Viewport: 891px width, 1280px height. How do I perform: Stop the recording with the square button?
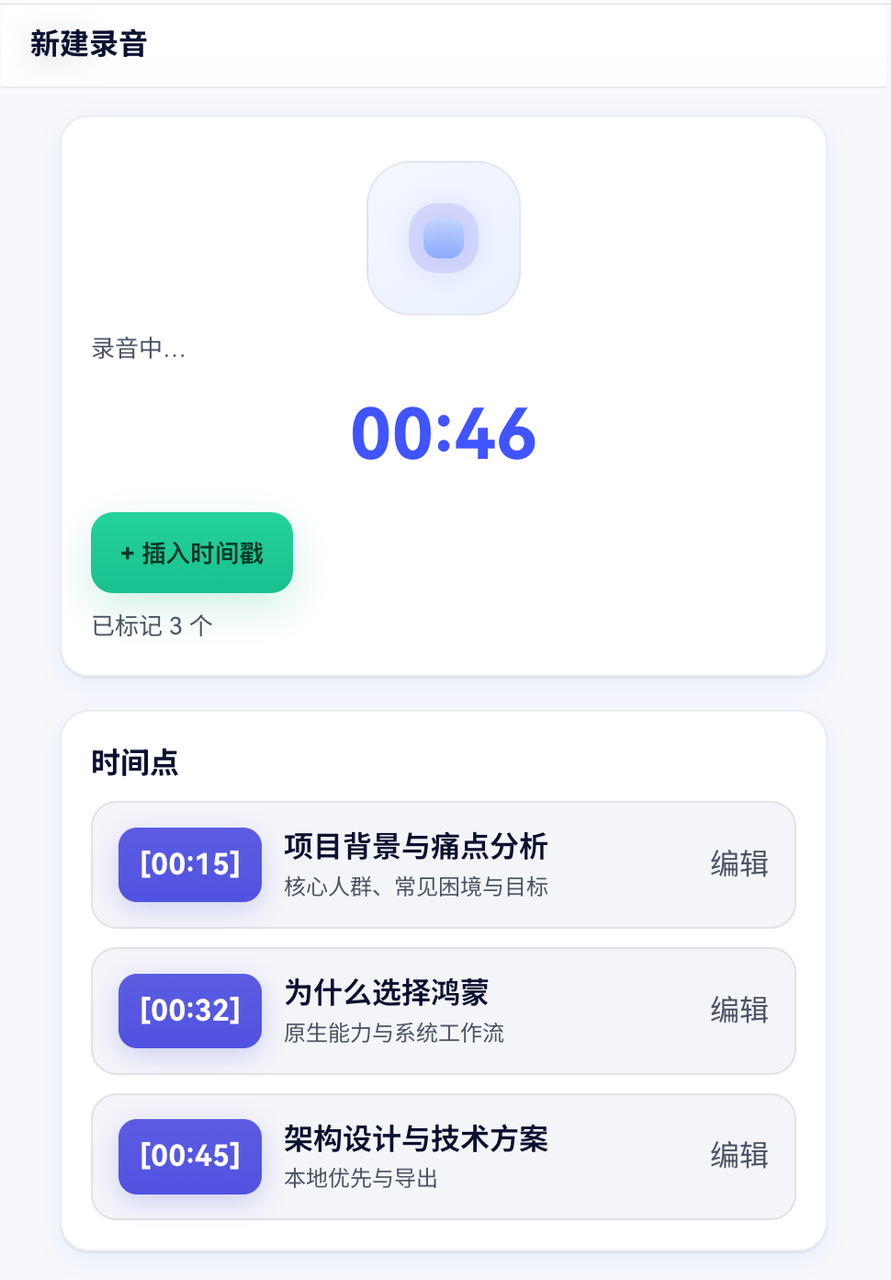443,238
